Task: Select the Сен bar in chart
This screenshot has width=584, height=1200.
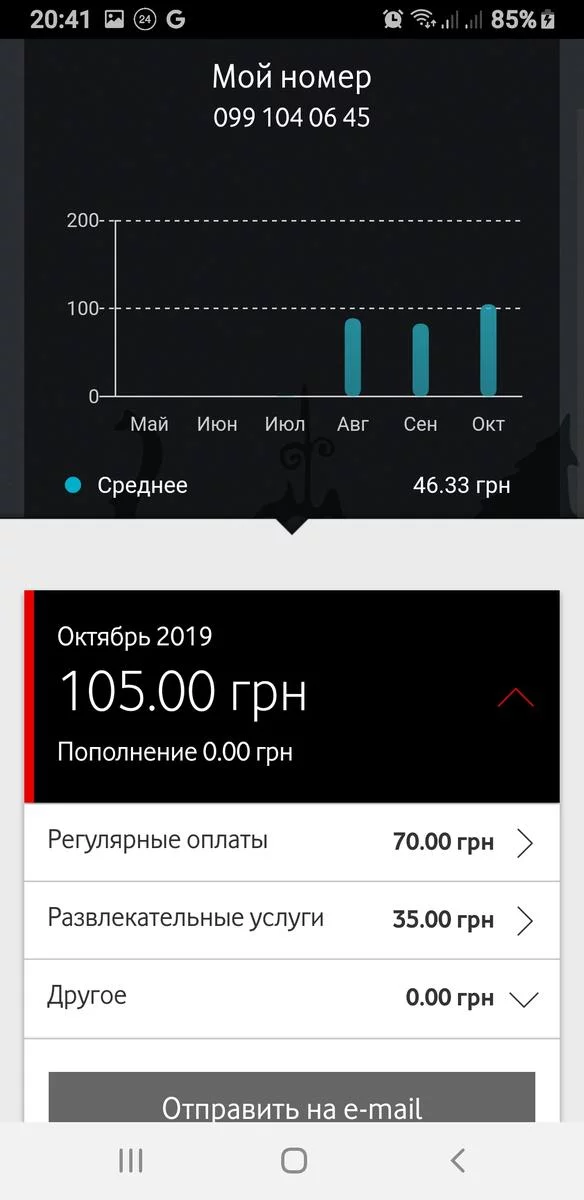Action: 420,359
